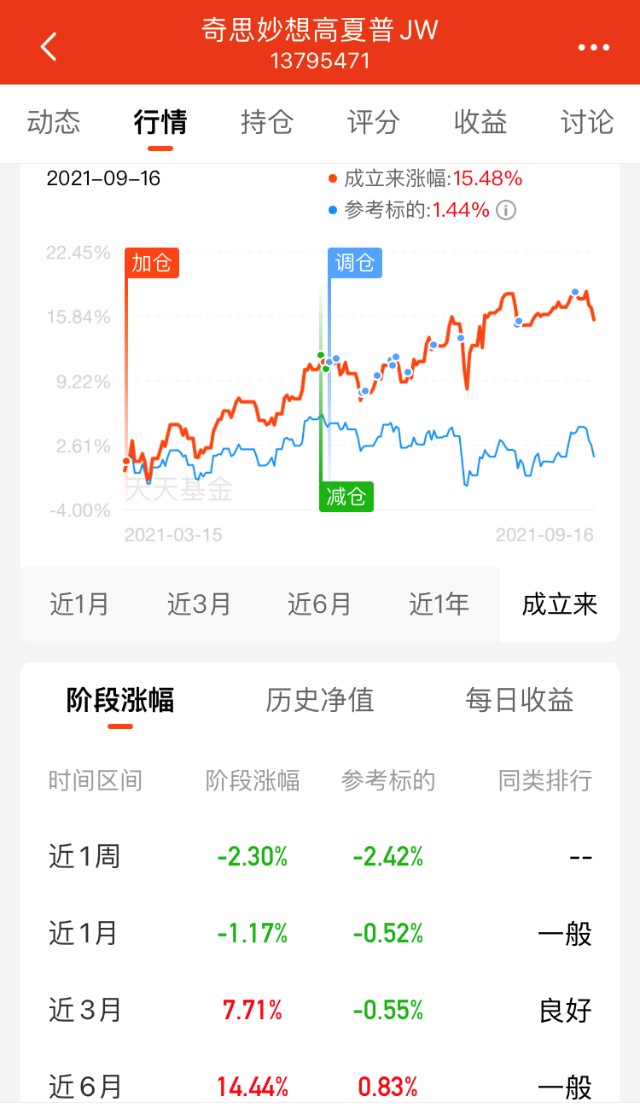The height and width of the screenshot is (1108, 640).
Task: Select the 阶段涨幅 section
Action: click(120, 700)
